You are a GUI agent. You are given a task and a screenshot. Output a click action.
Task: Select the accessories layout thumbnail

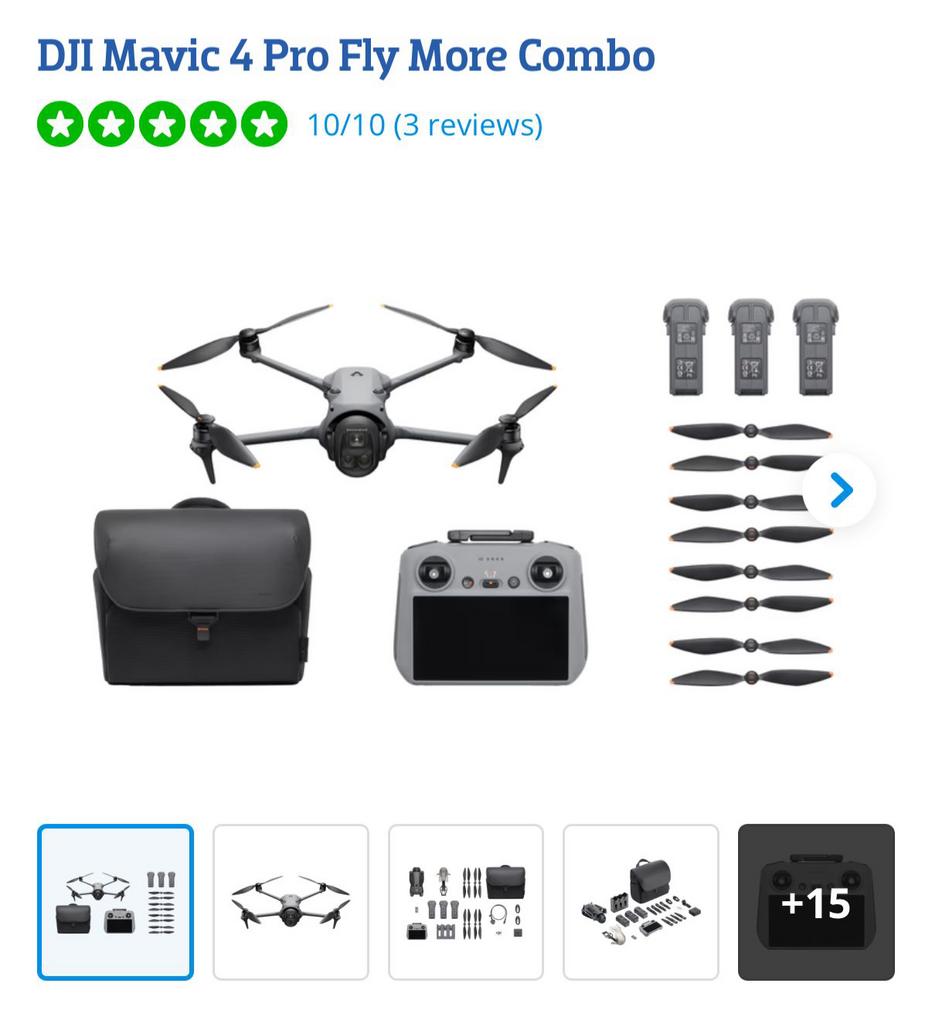click(465, 901)
